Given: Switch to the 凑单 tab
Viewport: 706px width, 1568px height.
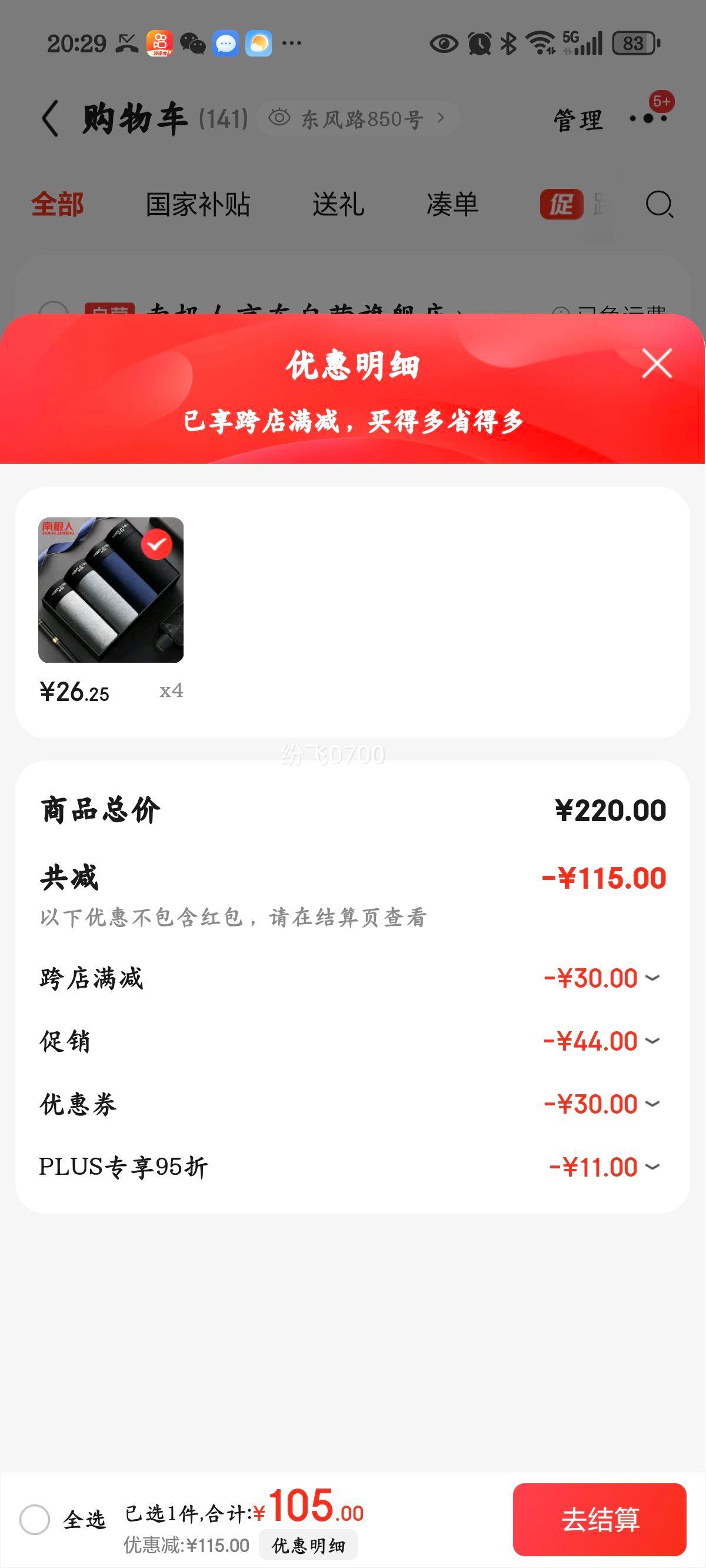Looking at the screenshot, I should click(x=452, y=204).
